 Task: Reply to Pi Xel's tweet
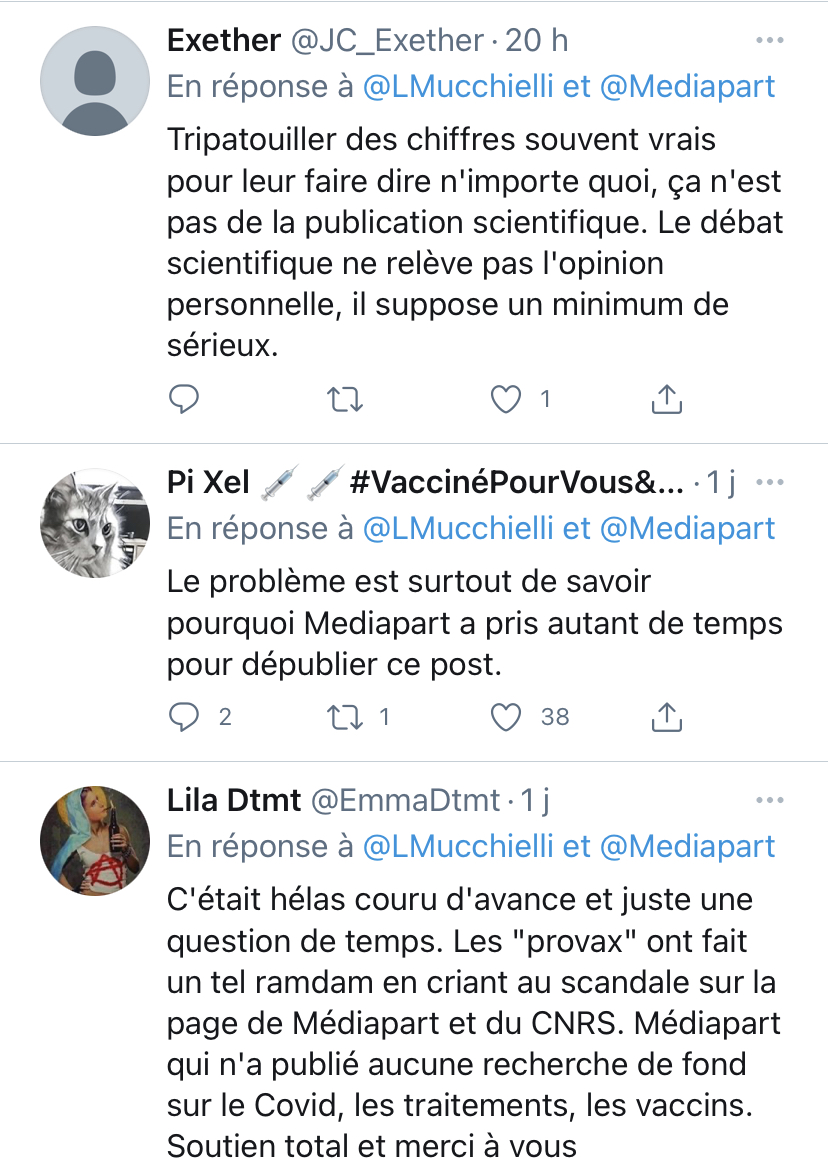tap(184, 717)
